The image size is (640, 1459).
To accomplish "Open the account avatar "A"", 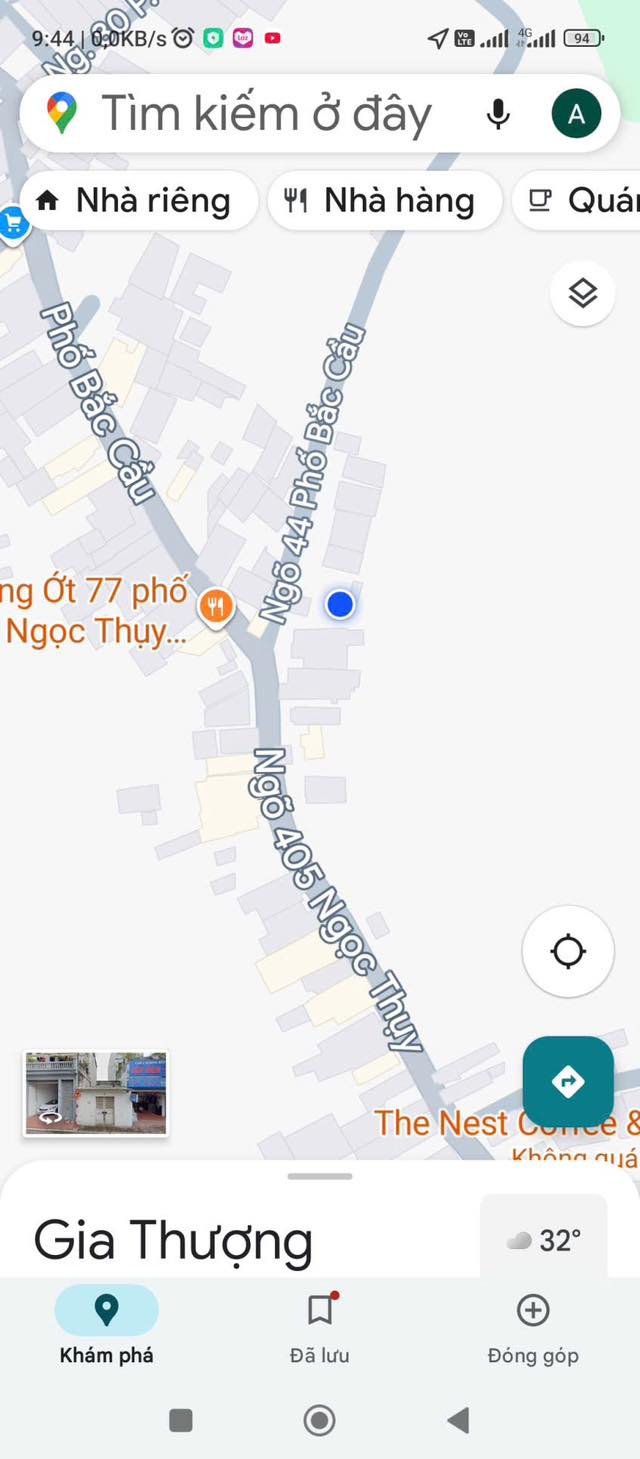I will pyautogui.click(x=576, y=114).
